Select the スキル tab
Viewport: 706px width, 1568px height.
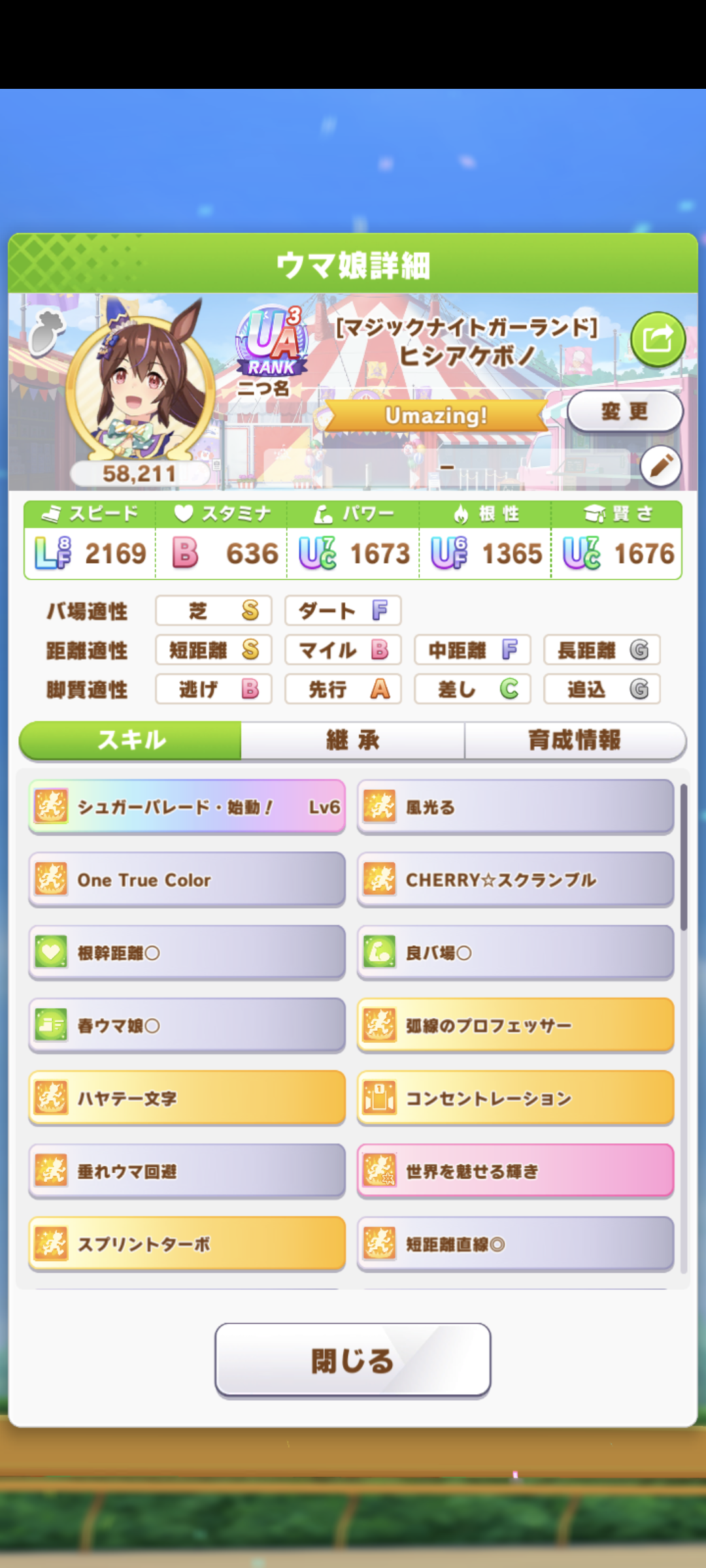[x=131, y=740]
